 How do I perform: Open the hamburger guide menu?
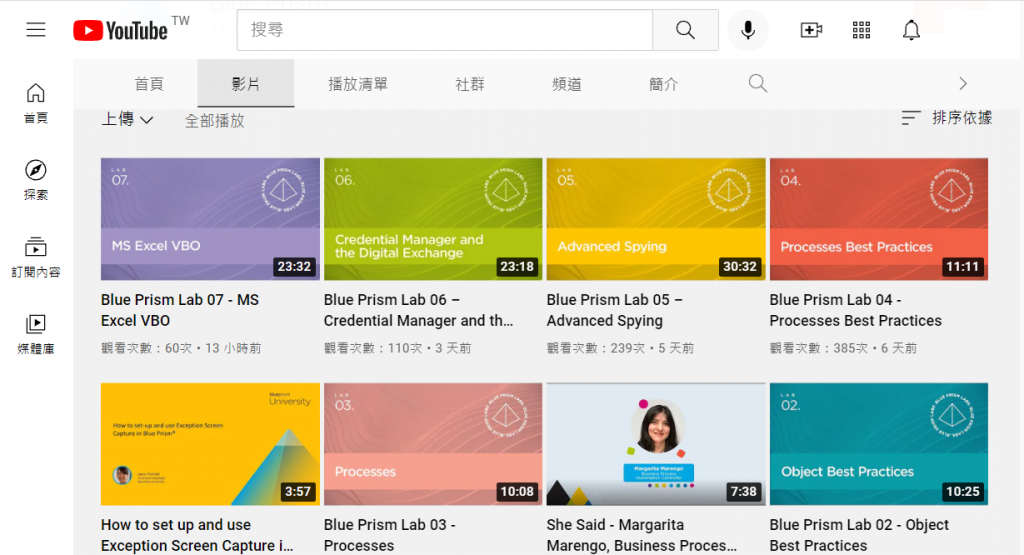(x=36, y=30)
